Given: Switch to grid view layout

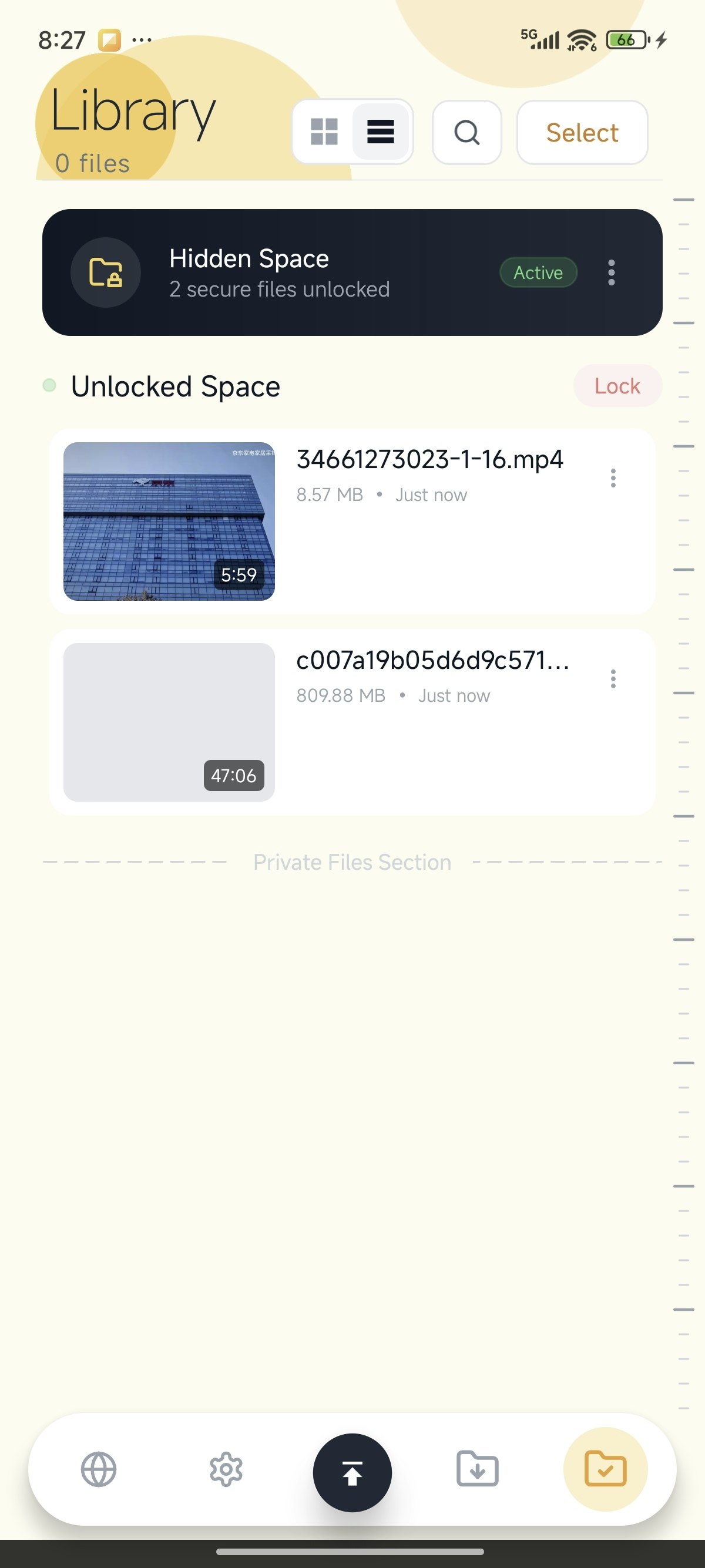Looking at the screenshot, I should click(324, 132).
